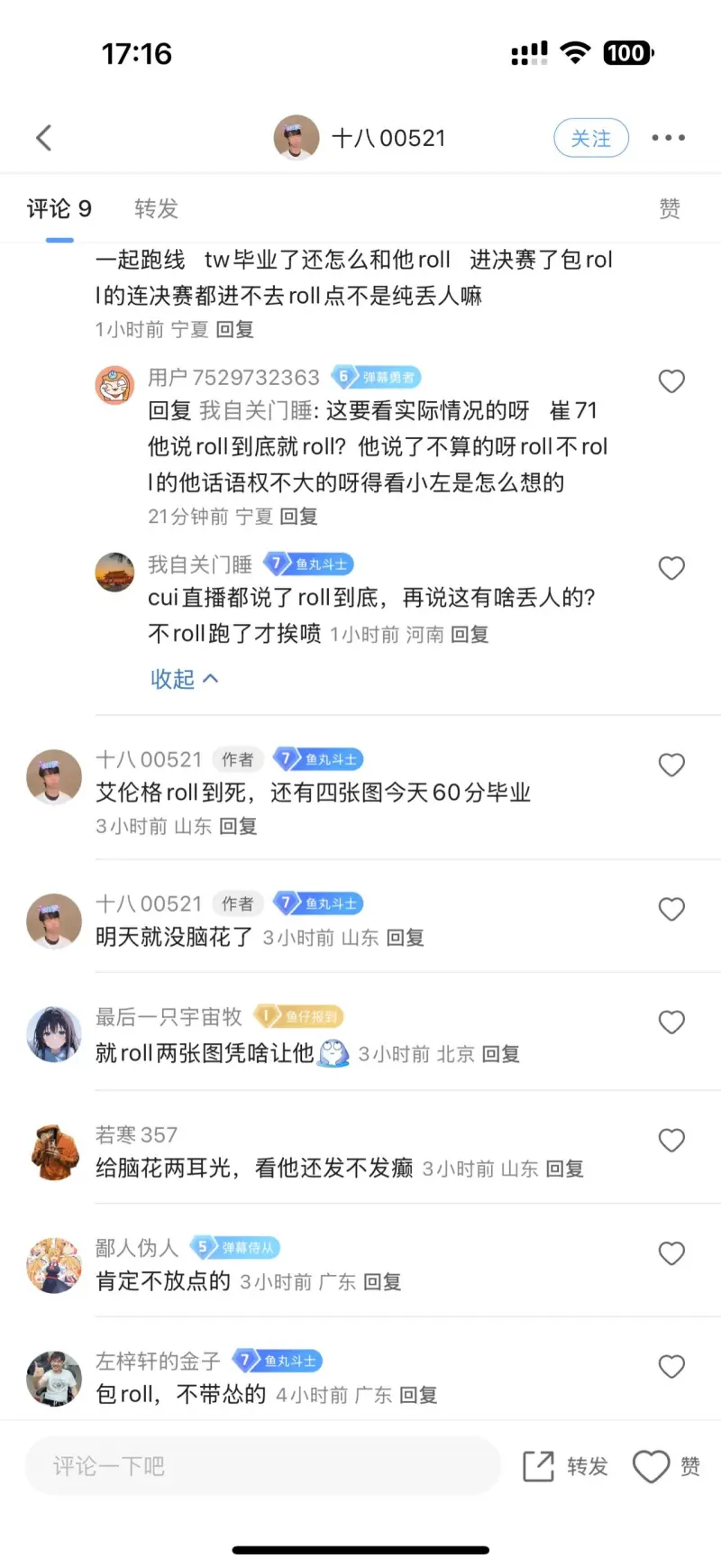Open 十八00521's avatar in the header
The image size is (721, 1568).
click(x=297, y=138)
